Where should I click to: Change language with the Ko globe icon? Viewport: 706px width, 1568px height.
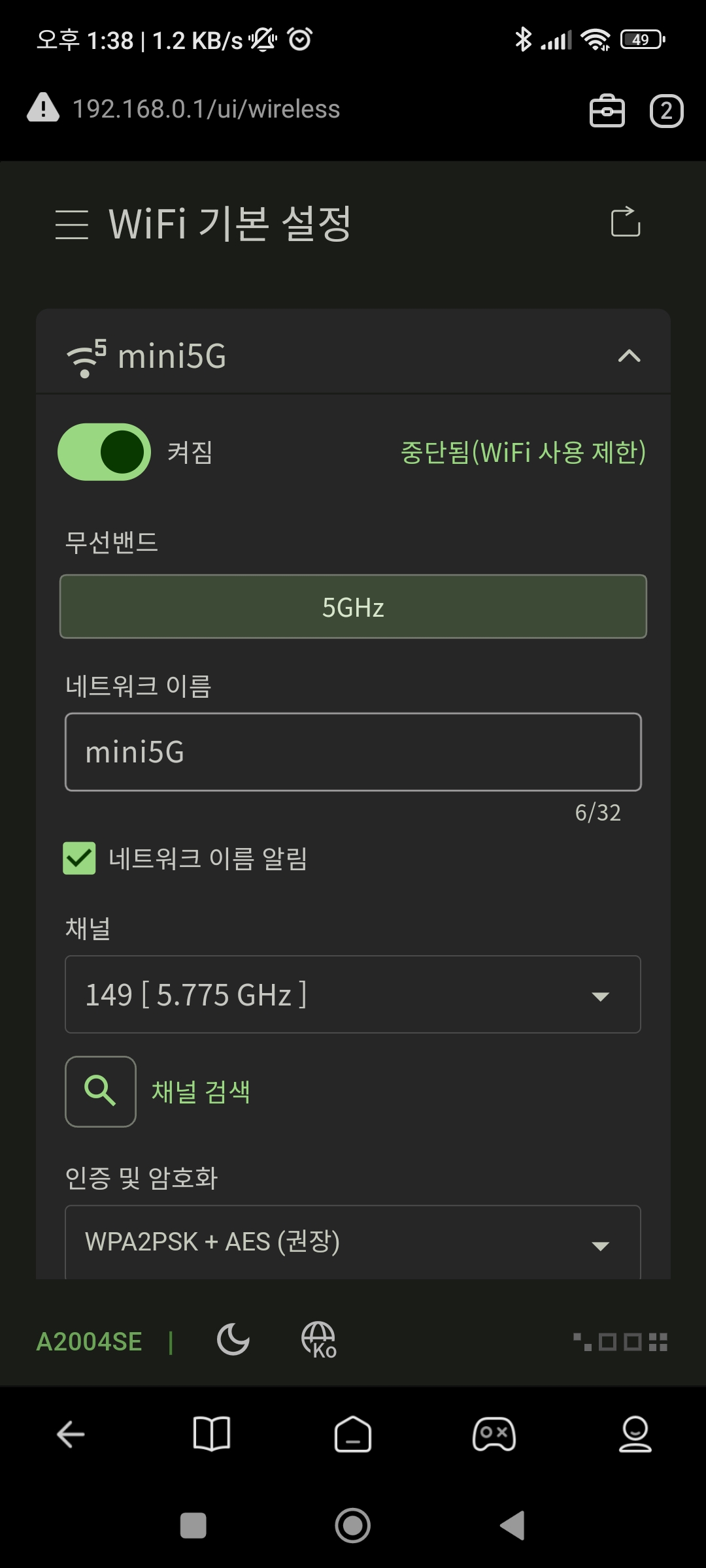coord(319,1341)
